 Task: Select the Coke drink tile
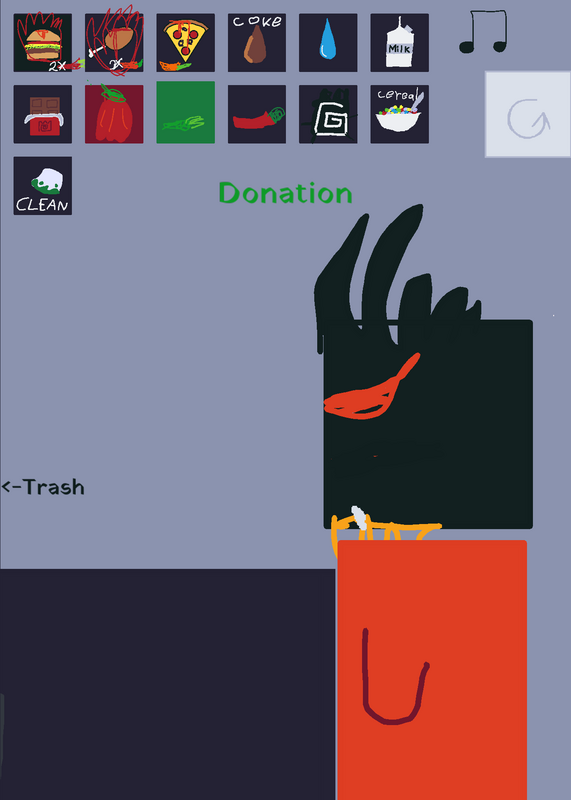click(257, 43)
